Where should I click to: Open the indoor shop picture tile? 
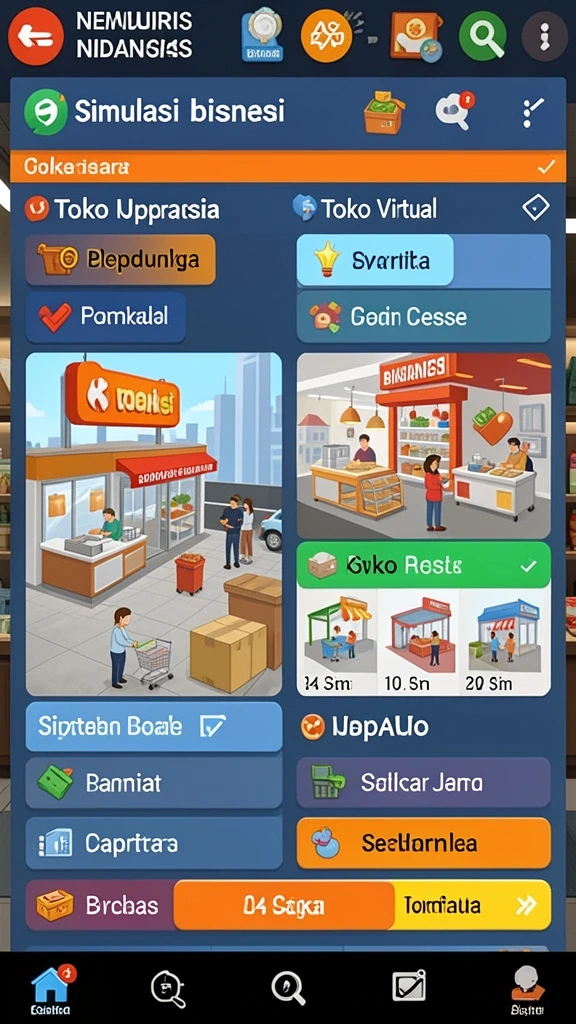tap(424, 447)
